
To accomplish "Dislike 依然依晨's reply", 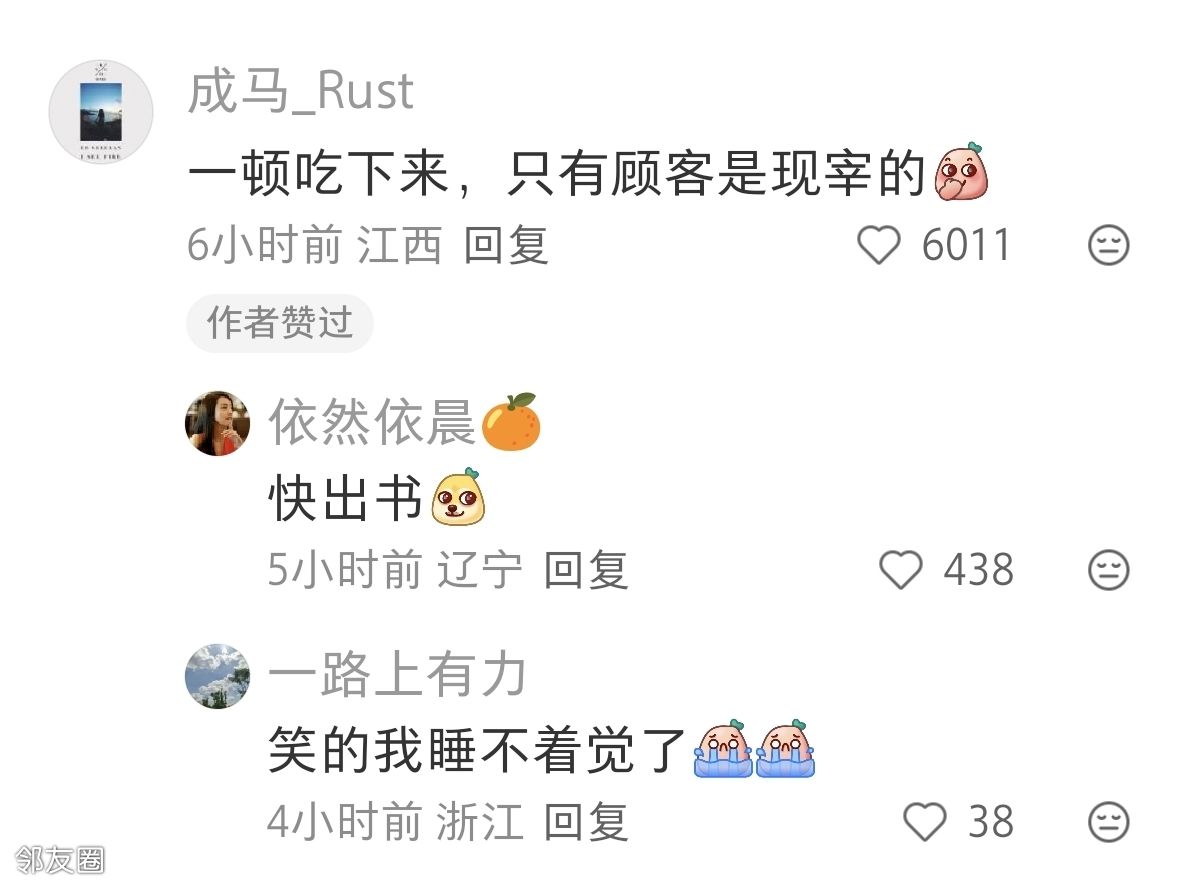I will click(x=1108, y=570).
